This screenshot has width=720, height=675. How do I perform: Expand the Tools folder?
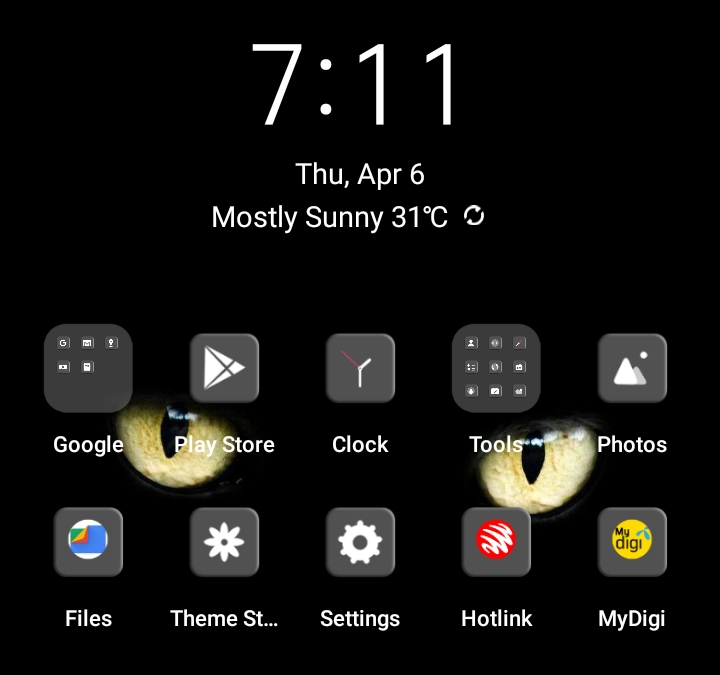pyautogui.click(x=496, y=368)
